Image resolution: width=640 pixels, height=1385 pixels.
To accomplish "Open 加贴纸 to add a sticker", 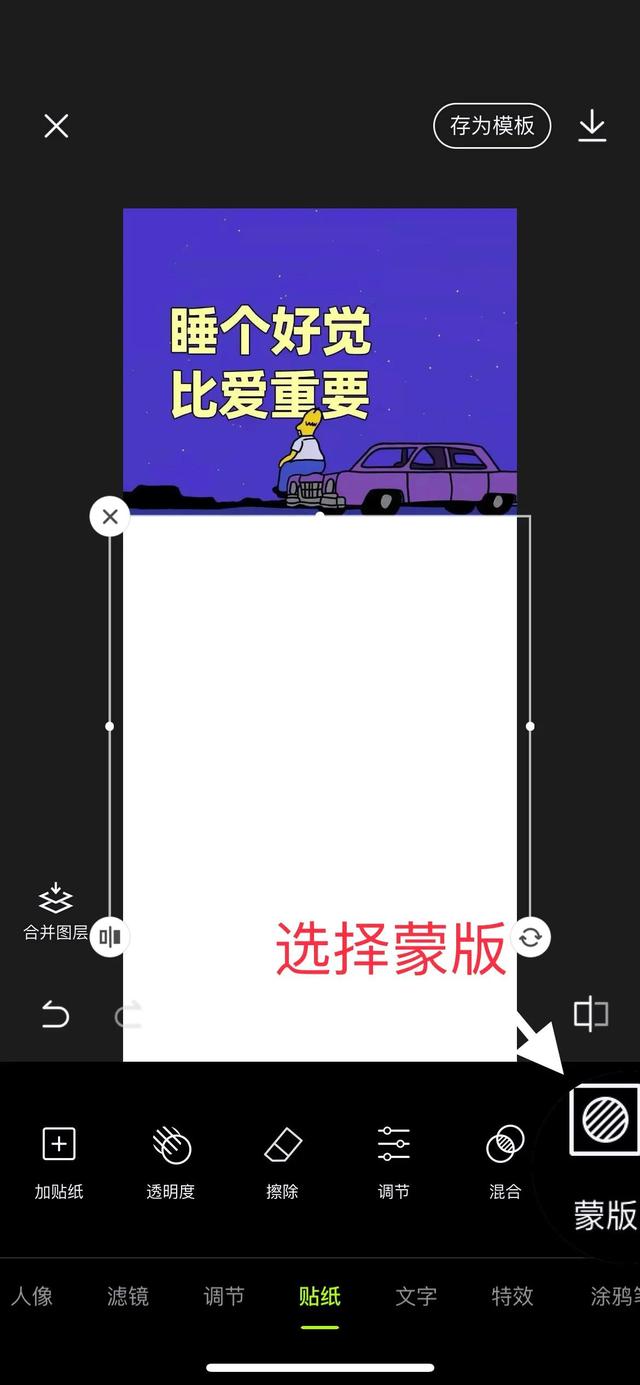I will [59, 1160].
